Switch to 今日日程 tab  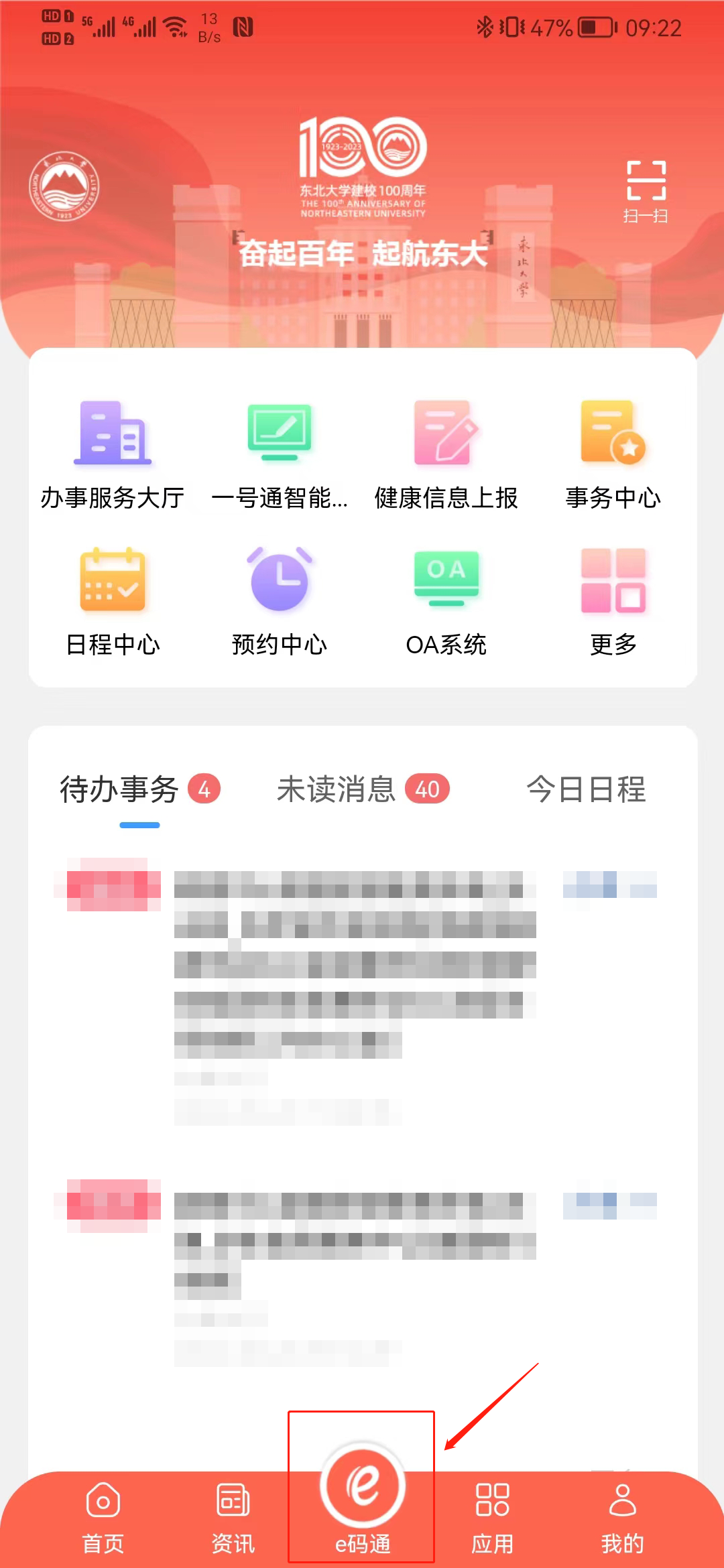click(586, 789)
